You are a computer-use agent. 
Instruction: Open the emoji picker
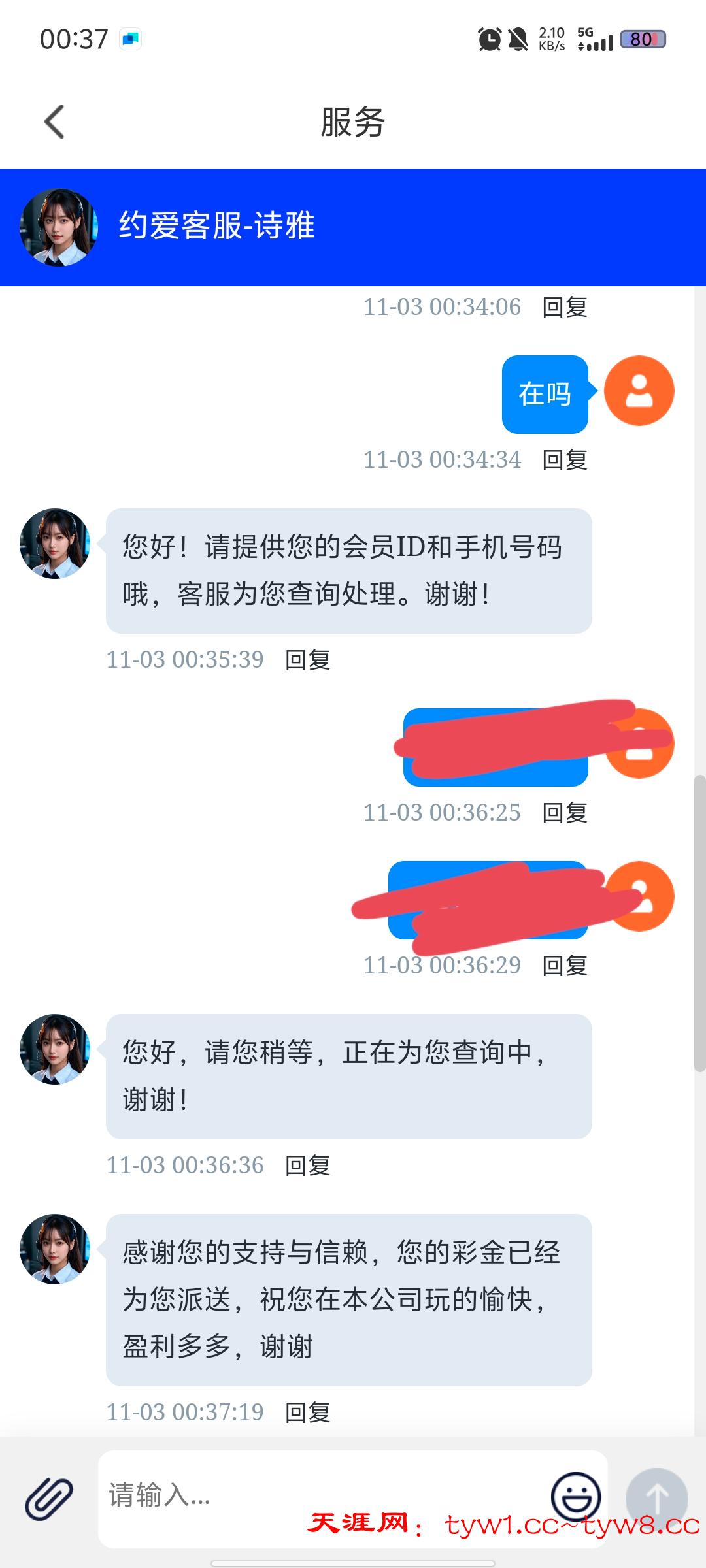coord(575,1496)
